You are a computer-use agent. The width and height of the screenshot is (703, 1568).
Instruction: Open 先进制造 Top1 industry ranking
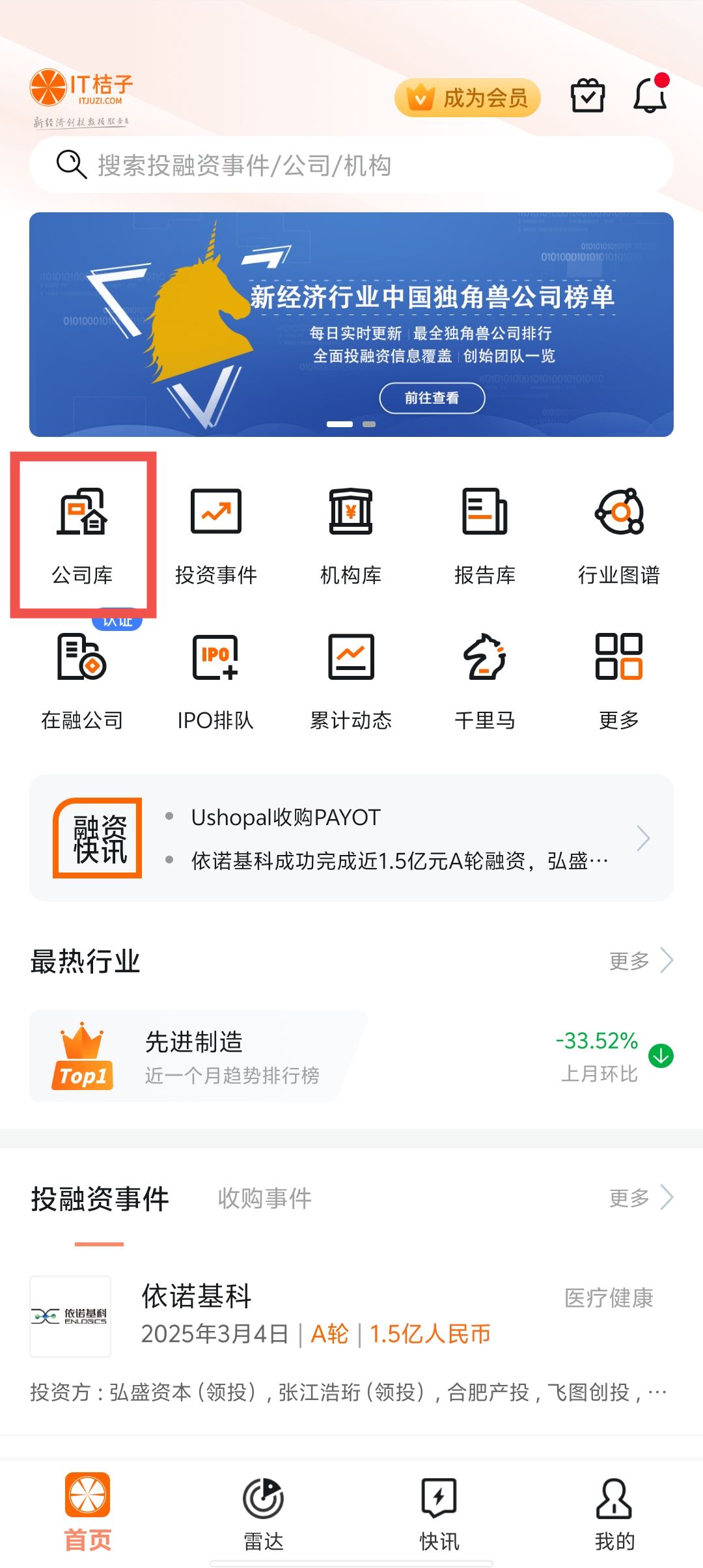click(x=195, y=1056)
